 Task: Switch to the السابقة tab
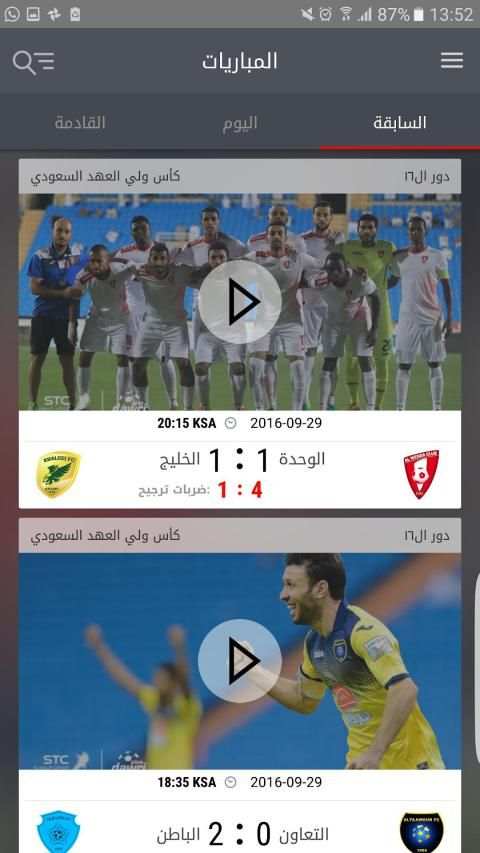tap(399, 122)
